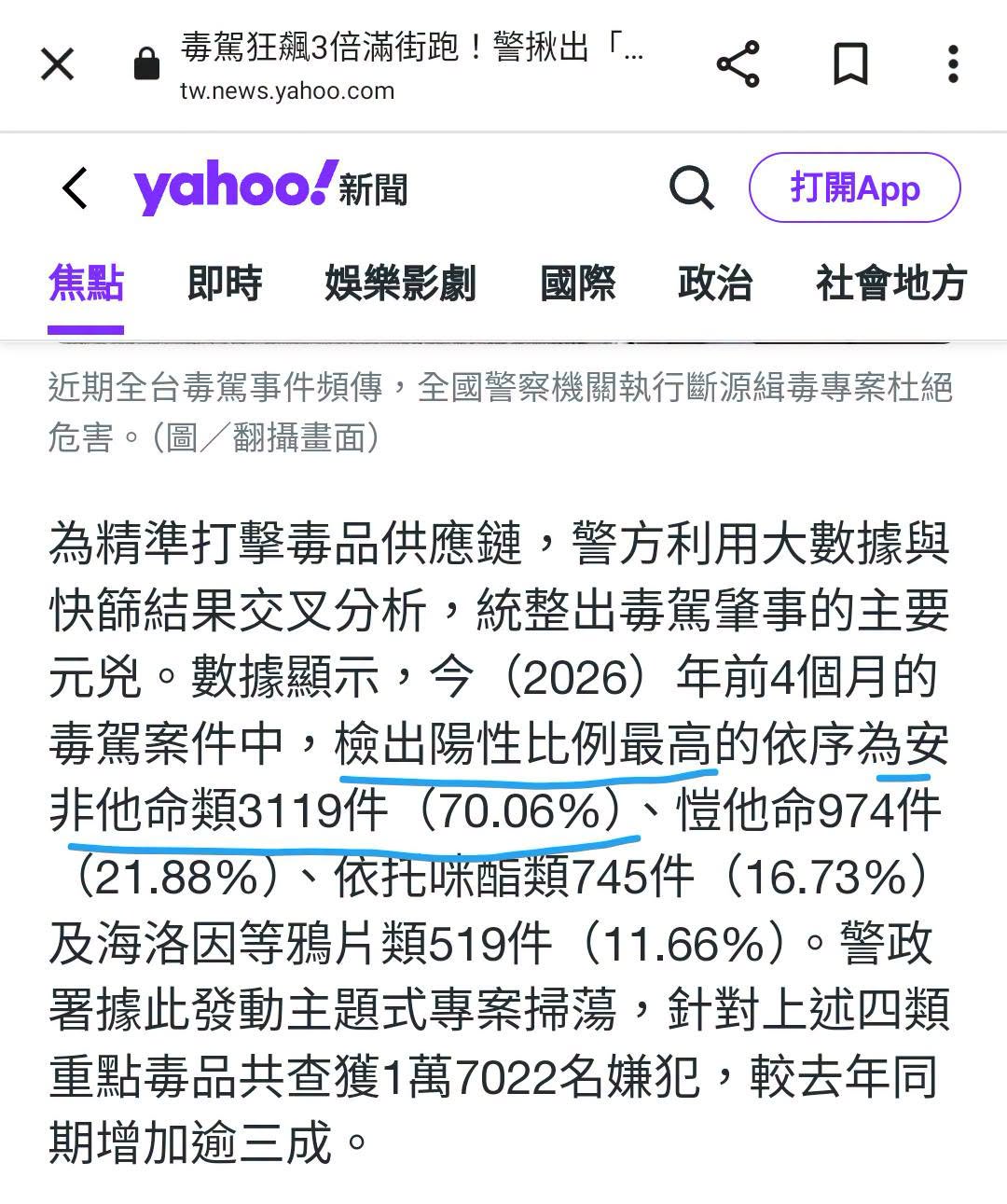Switch to the 即時 tab
Screen dimensions: 1007x1204
pyautogui.click(x=225, y=284)
